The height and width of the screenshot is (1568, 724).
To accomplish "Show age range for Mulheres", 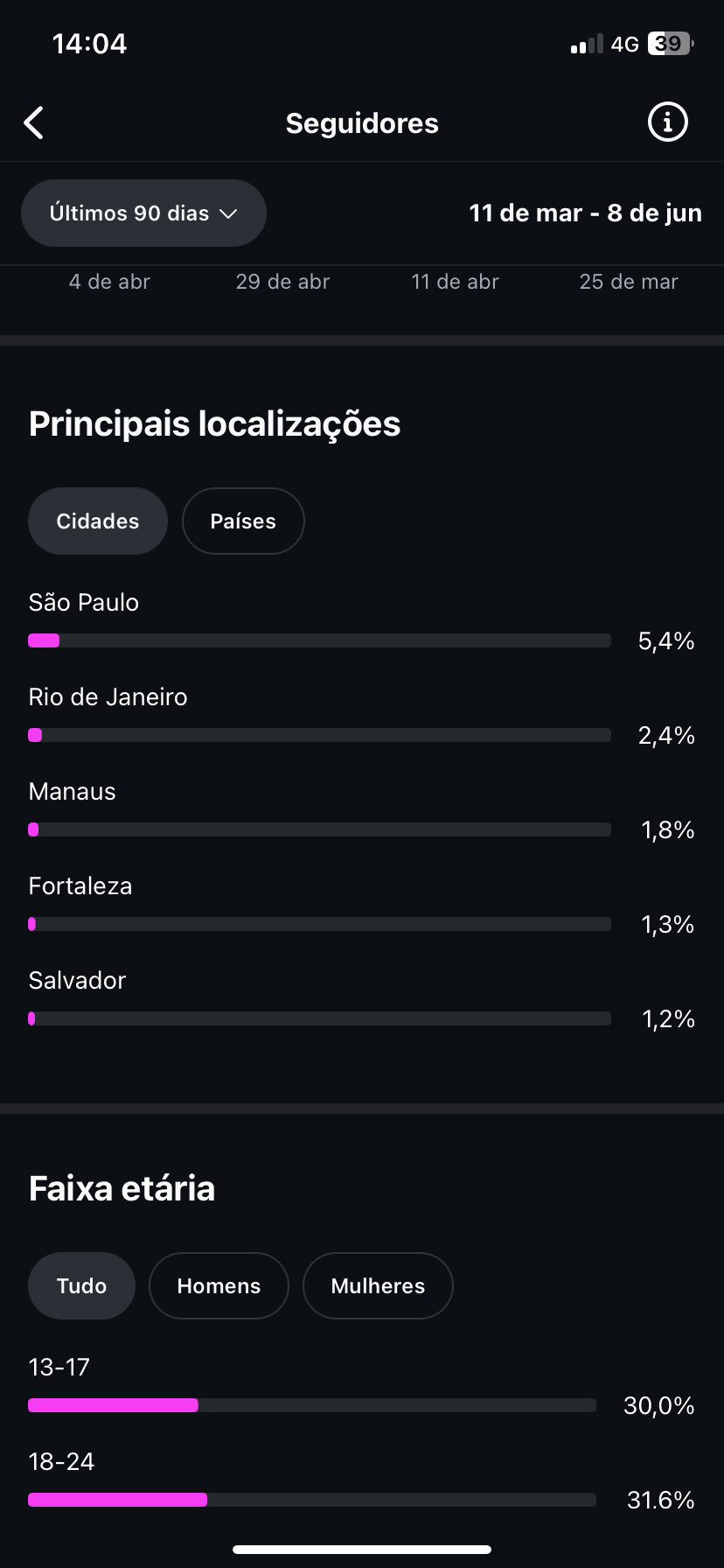I will 378,1286.
